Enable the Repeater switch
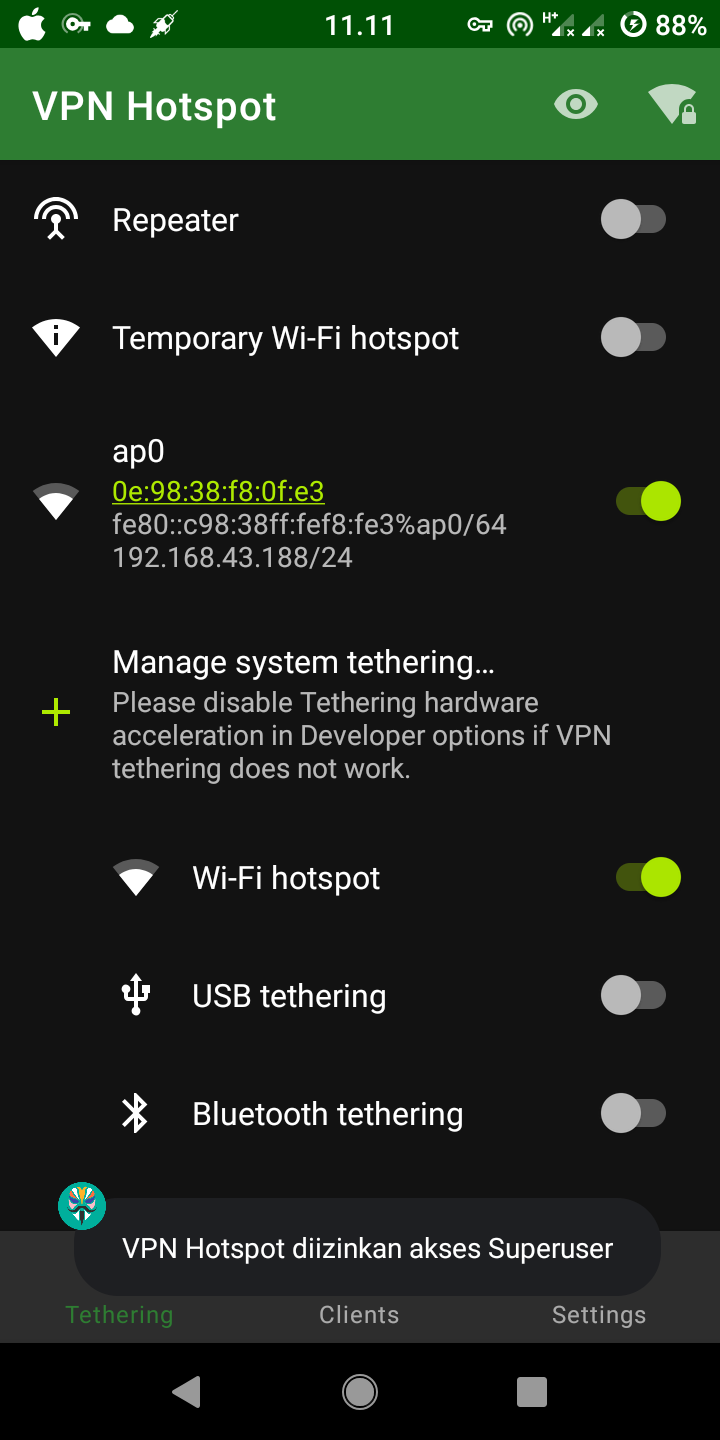Image resolution: width=720 pixels, height=1440 pixels. coord(633,220)
